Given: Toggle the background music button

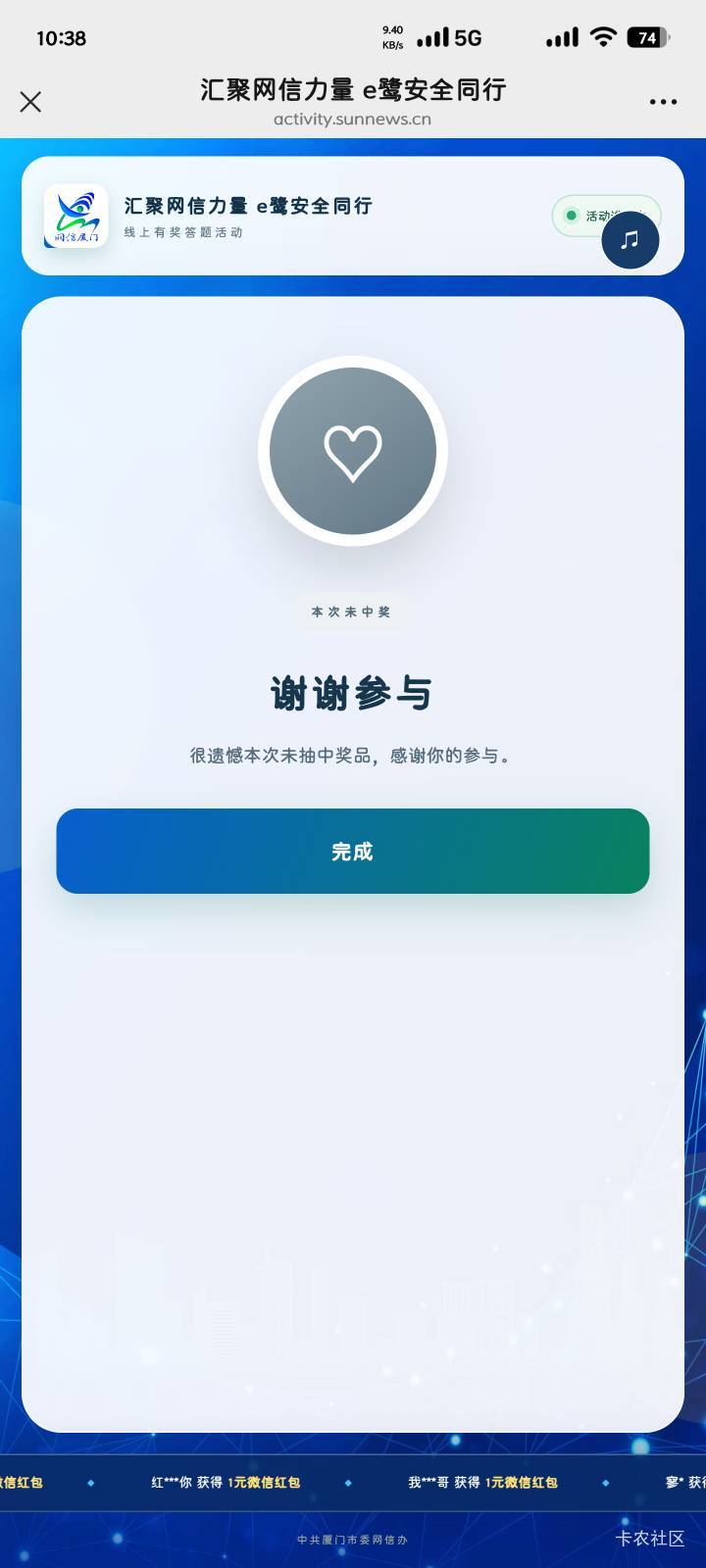Looking at the screenshot, I should click(630, 240).
